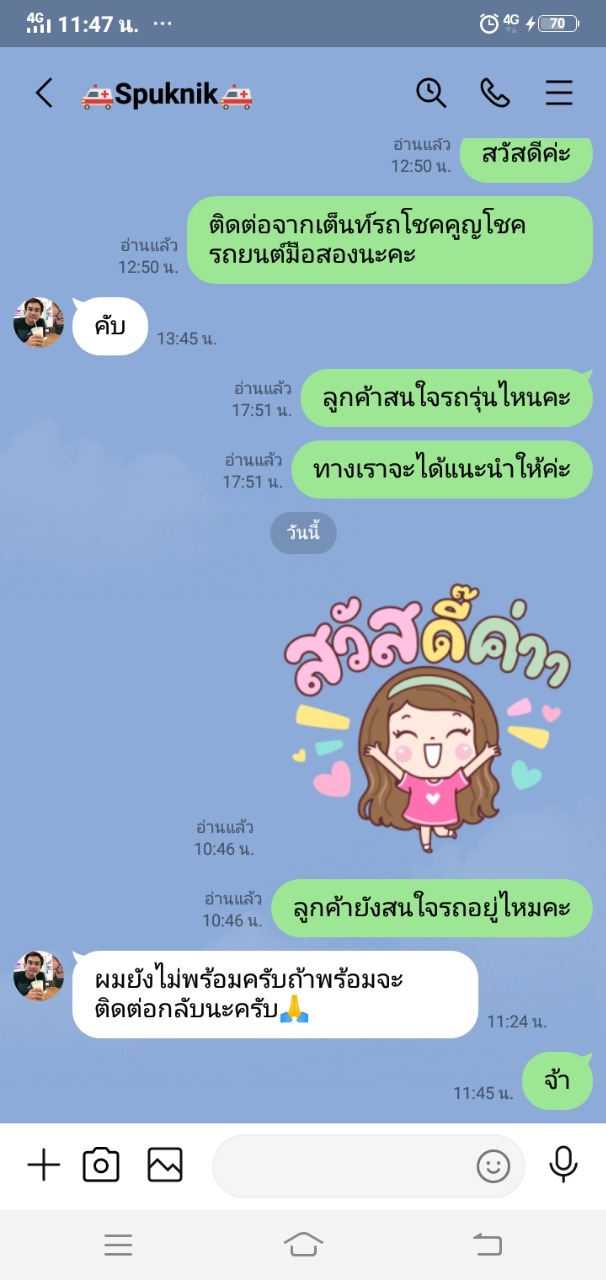Open the camera to take a photo

click(x=101, y=1165)
